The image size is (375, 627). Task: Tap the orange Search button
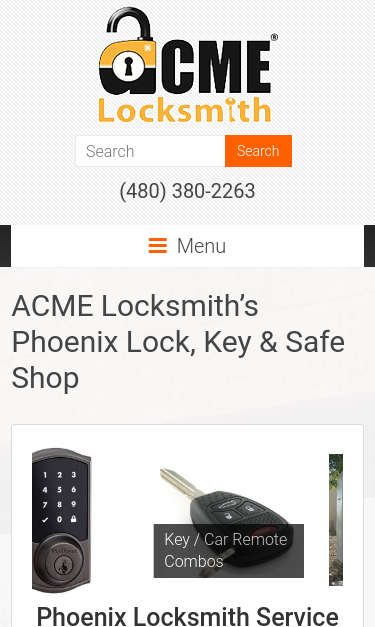[x=258, y=151]
